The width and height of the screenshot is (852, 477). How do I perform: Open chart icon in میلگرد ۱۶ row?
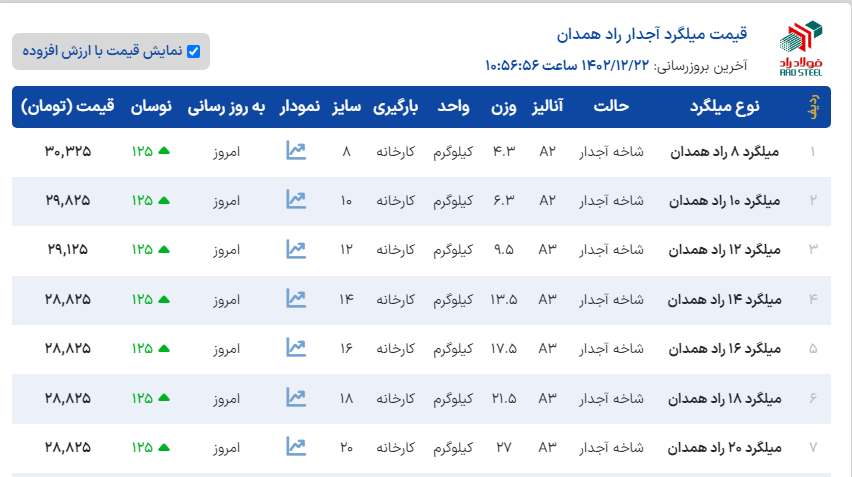(295, 347)
